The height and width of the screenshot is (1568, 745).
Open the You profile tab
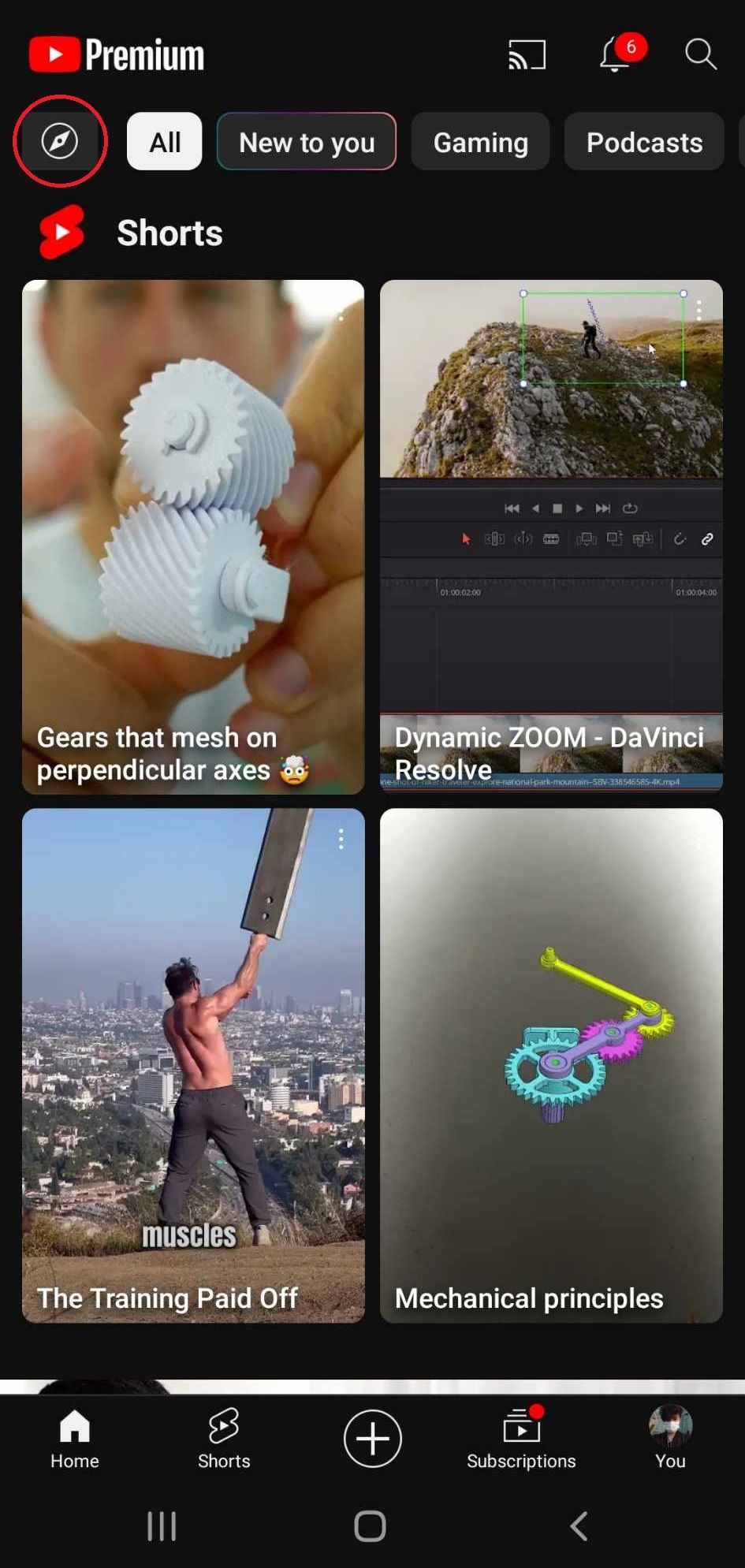(670, 1439)
